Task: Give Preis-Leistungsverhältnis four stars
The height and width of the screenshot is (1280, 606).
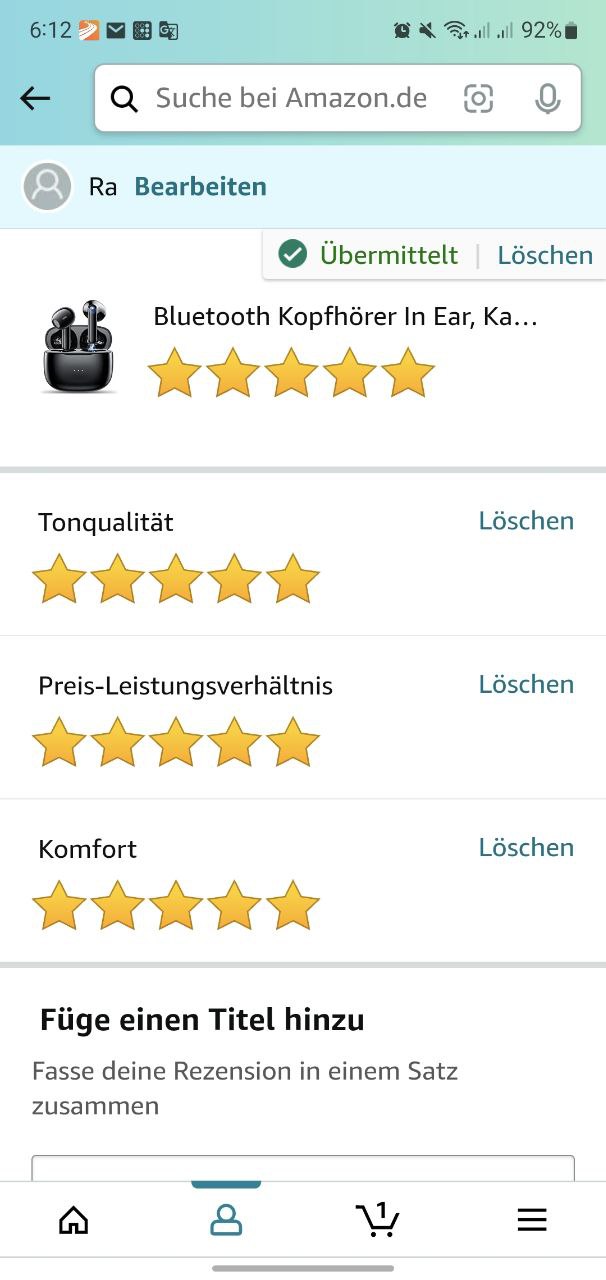Action: 235,744
